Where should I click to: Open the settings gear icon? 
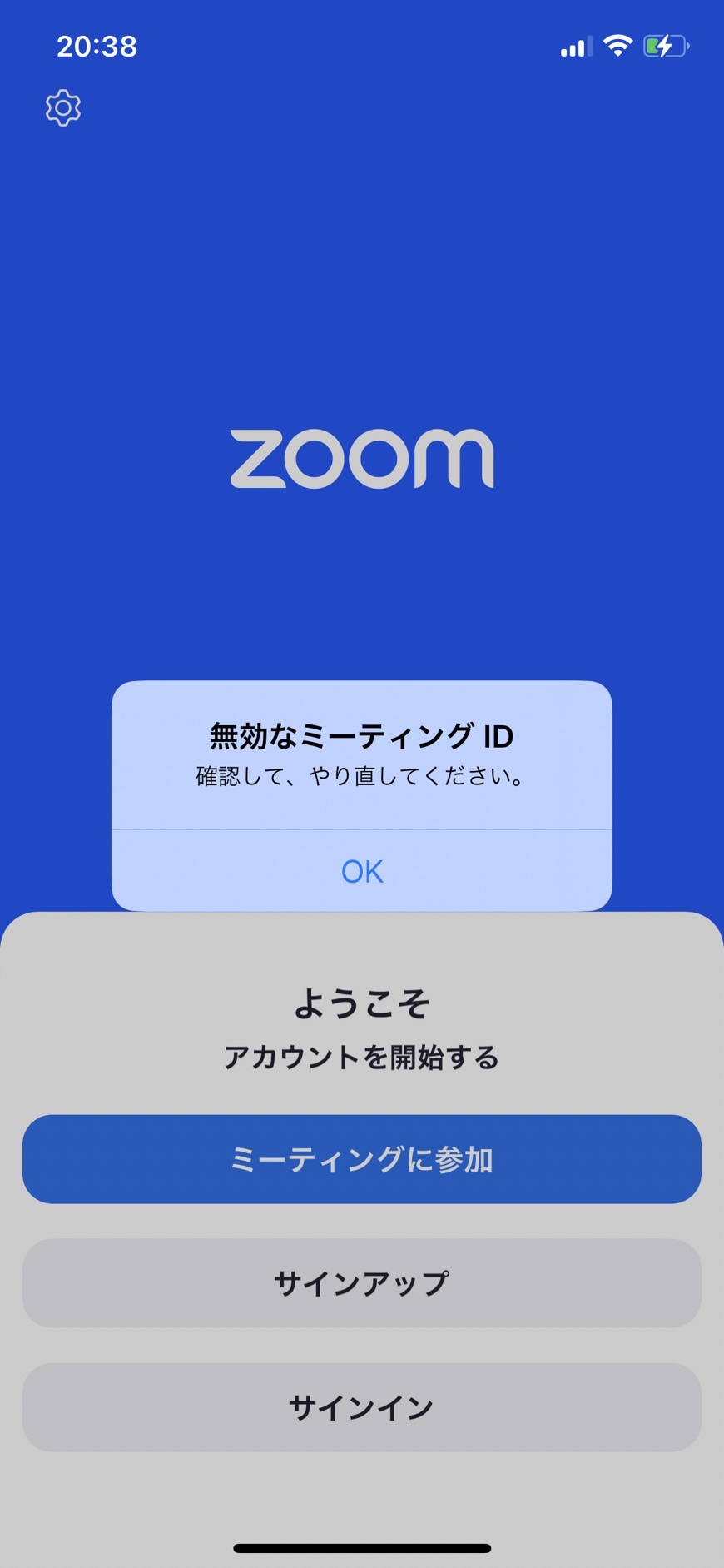point(63,108)
